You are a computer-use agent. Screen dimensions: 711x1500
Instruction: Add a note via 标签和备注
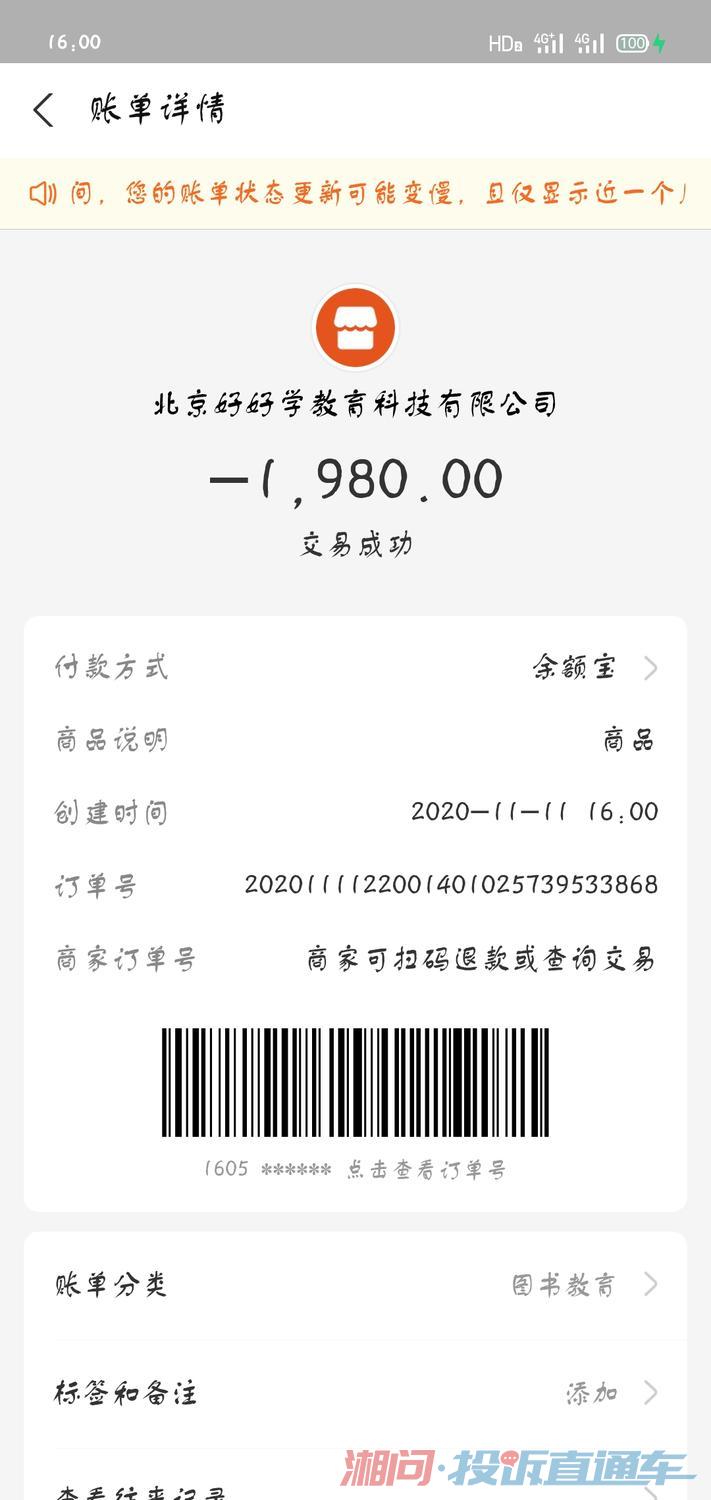355,1392
